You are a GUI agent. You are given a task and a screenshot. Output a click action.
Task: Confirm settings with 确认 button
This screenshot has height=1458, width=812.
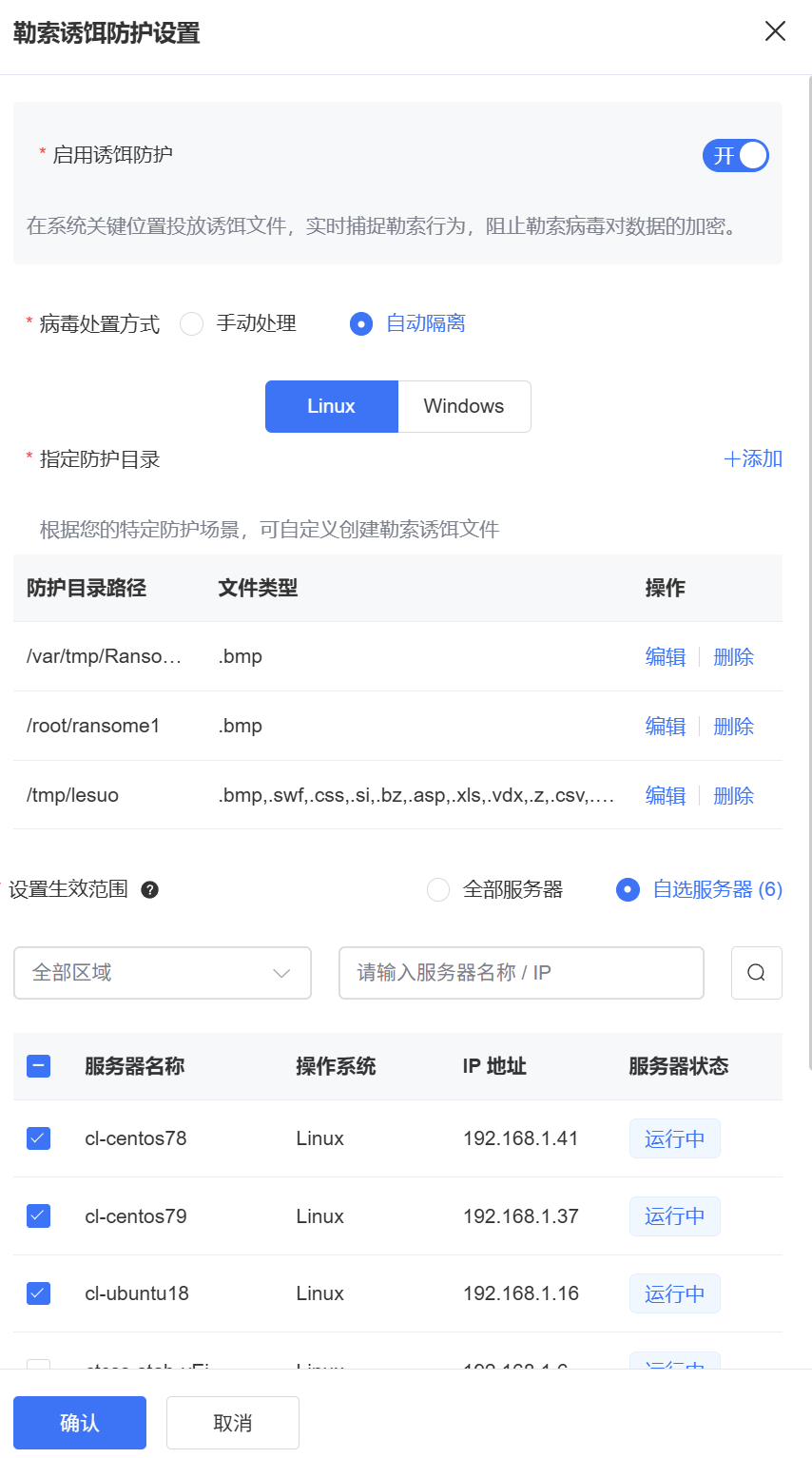80,1423
